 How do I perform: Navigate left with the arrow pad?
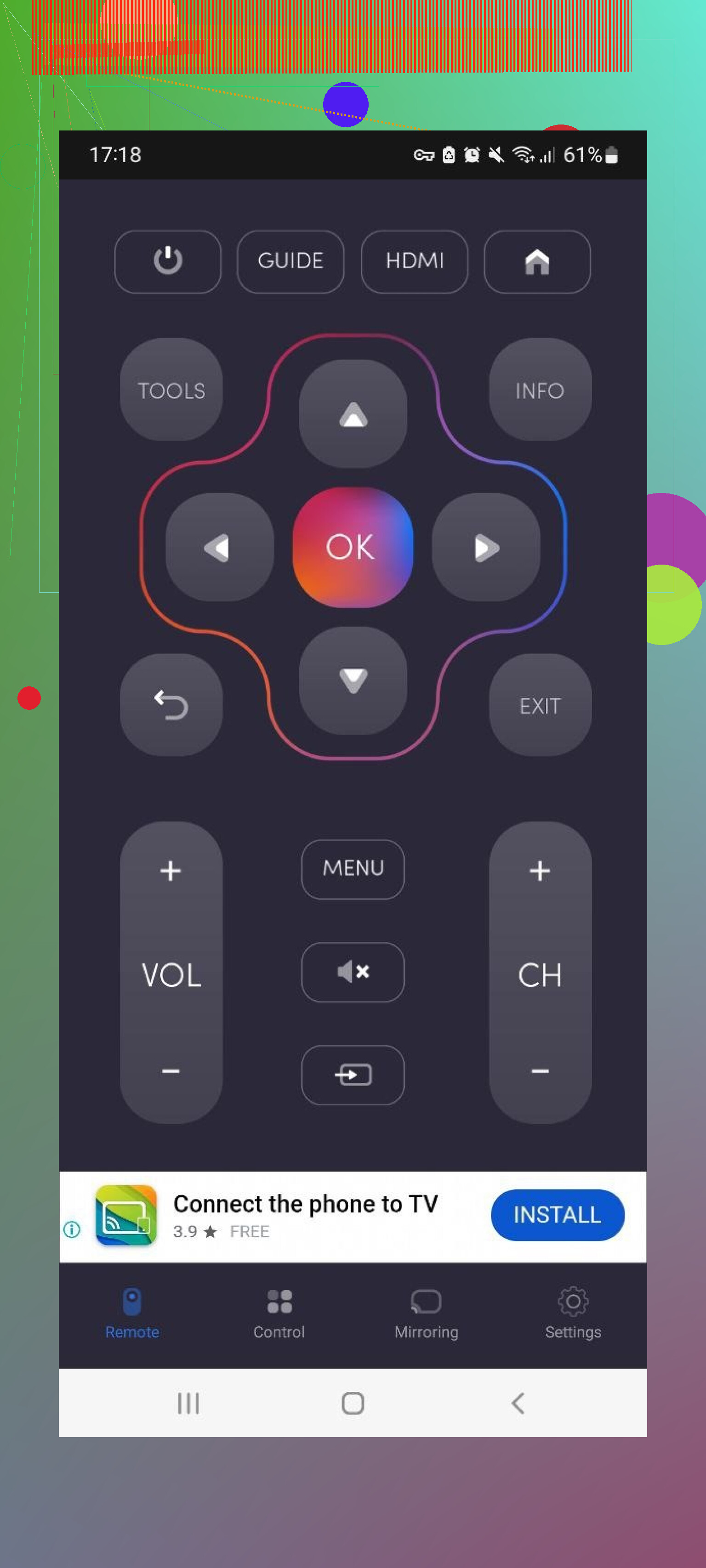(x=219, y=547)
